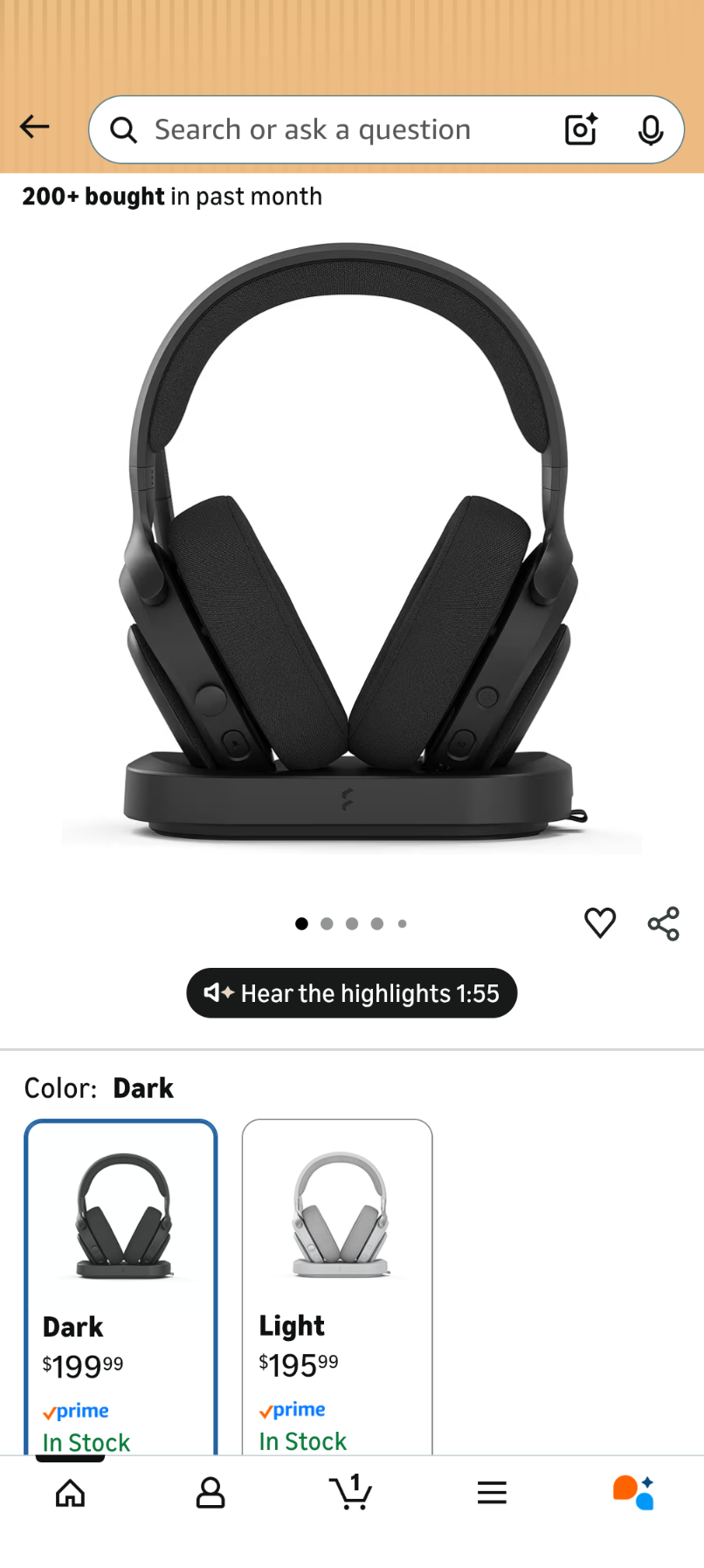Go back using the arrow icon
Screen dimensions: 704x1568
point(35,128)
